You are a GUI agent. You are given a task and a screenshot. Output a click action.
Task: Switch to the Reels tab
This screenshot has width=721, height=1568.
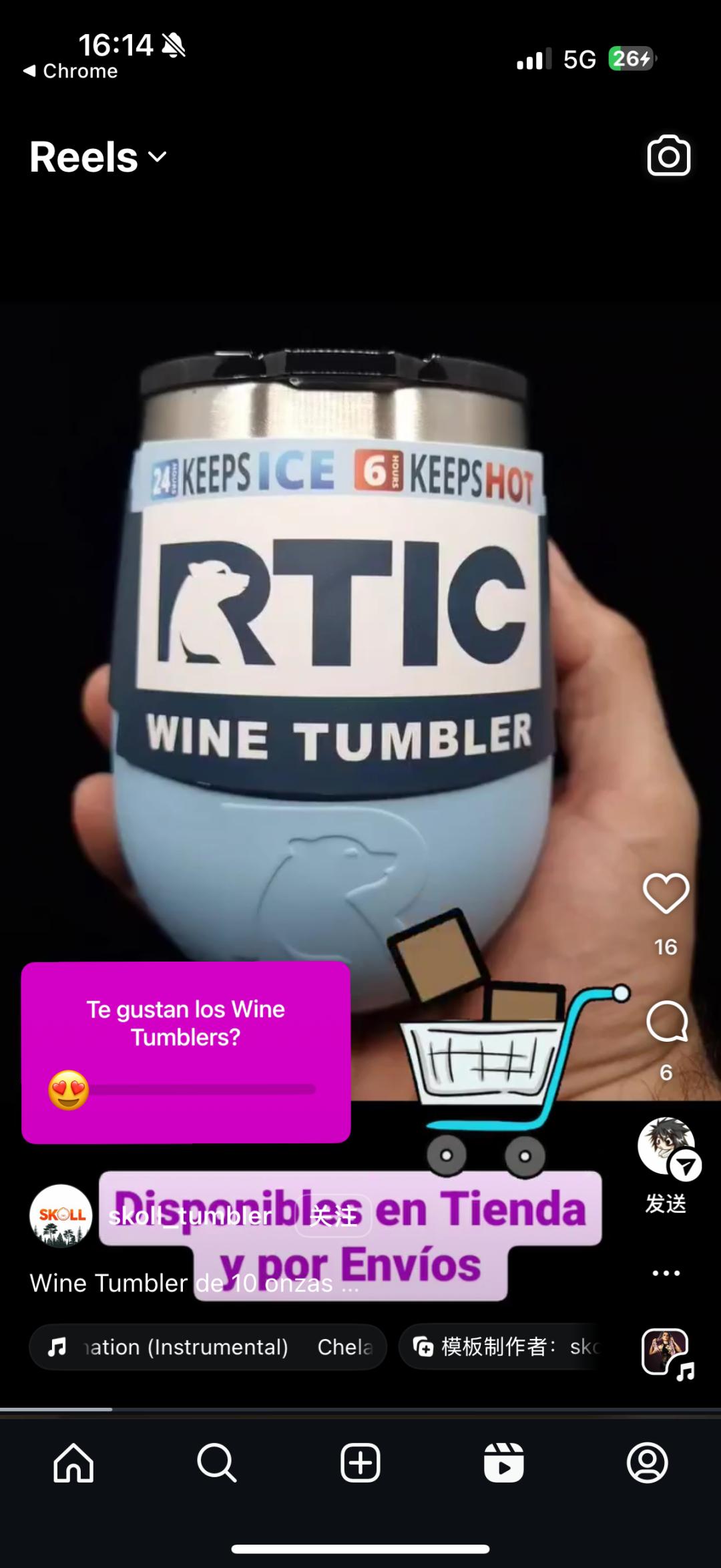point(503,1463)
